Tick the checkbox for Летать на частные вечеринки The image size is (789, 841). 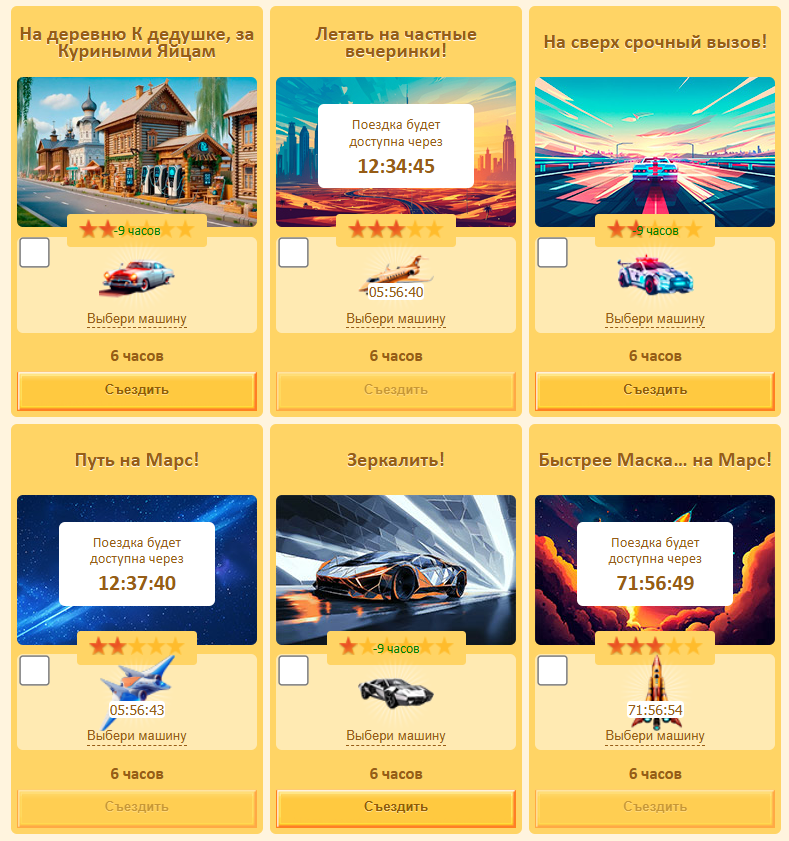(293, 253)
